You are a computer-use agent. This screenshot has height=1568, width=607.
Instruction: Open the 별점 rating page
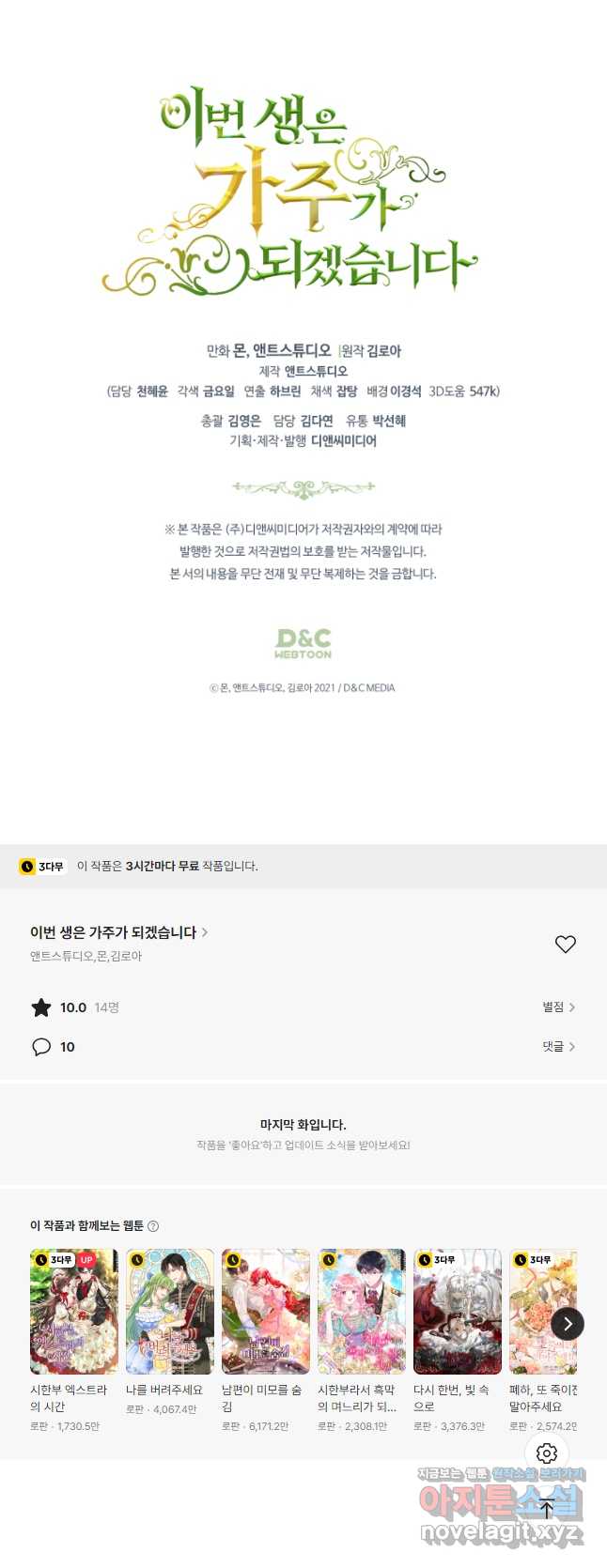pyautogui.click(x=558, y=1007)
